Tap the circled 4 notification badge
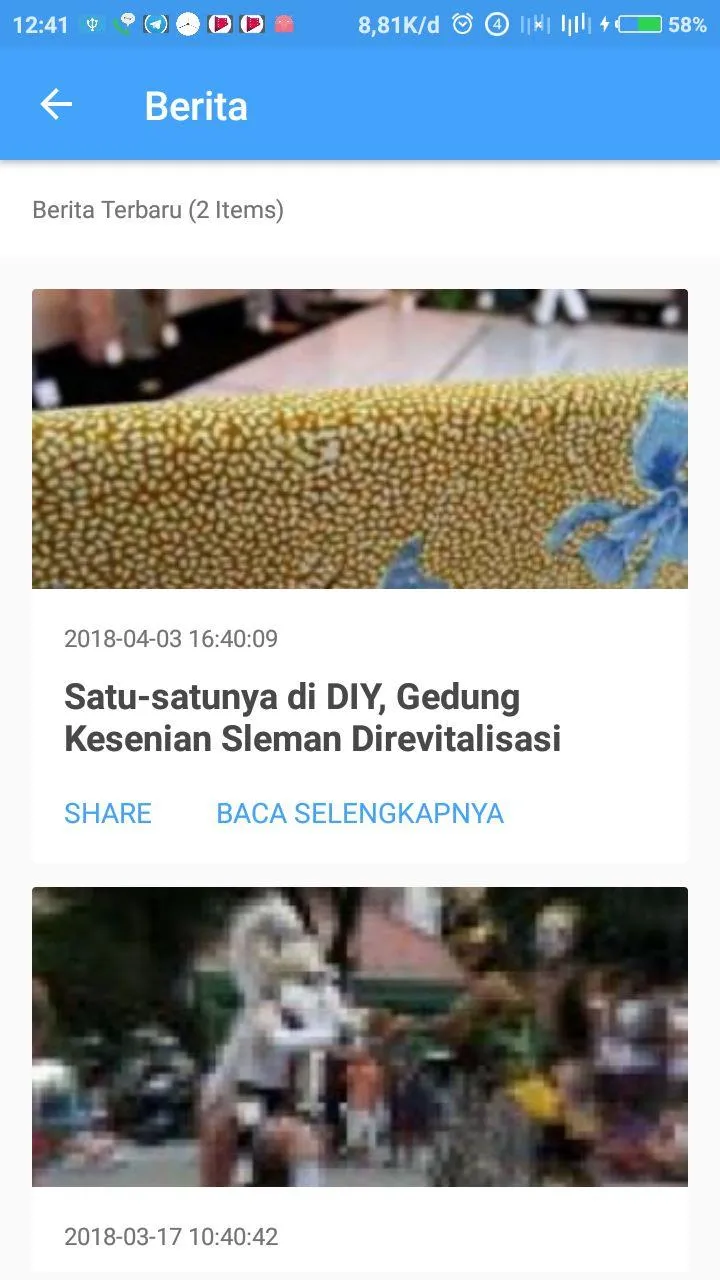The image size is (720, 1280). (x=496, y=23)
